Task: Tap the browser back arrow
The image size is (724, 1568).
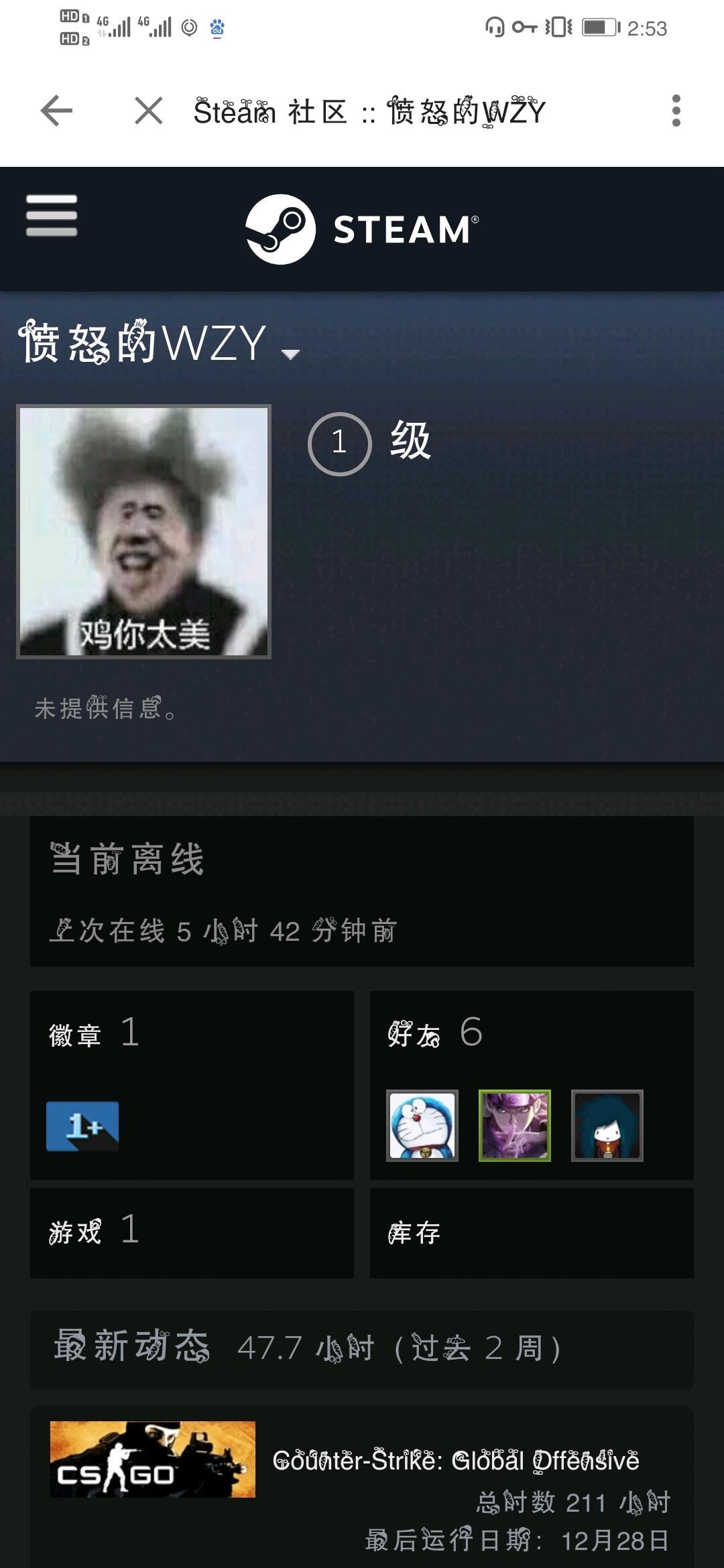Action: click(56, 111)
